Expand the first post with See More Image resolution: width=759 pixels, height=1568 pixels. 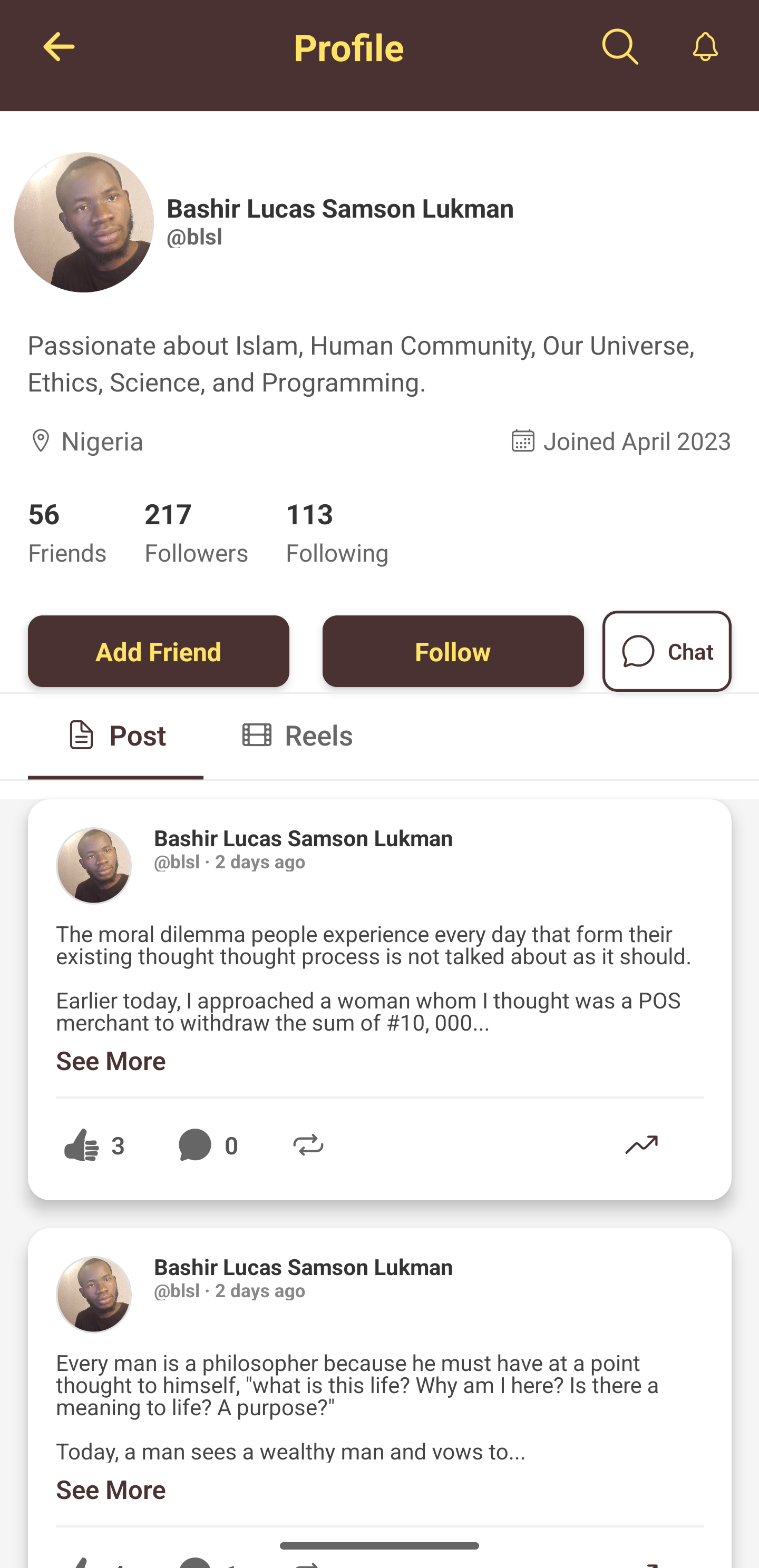[110, 1060]
